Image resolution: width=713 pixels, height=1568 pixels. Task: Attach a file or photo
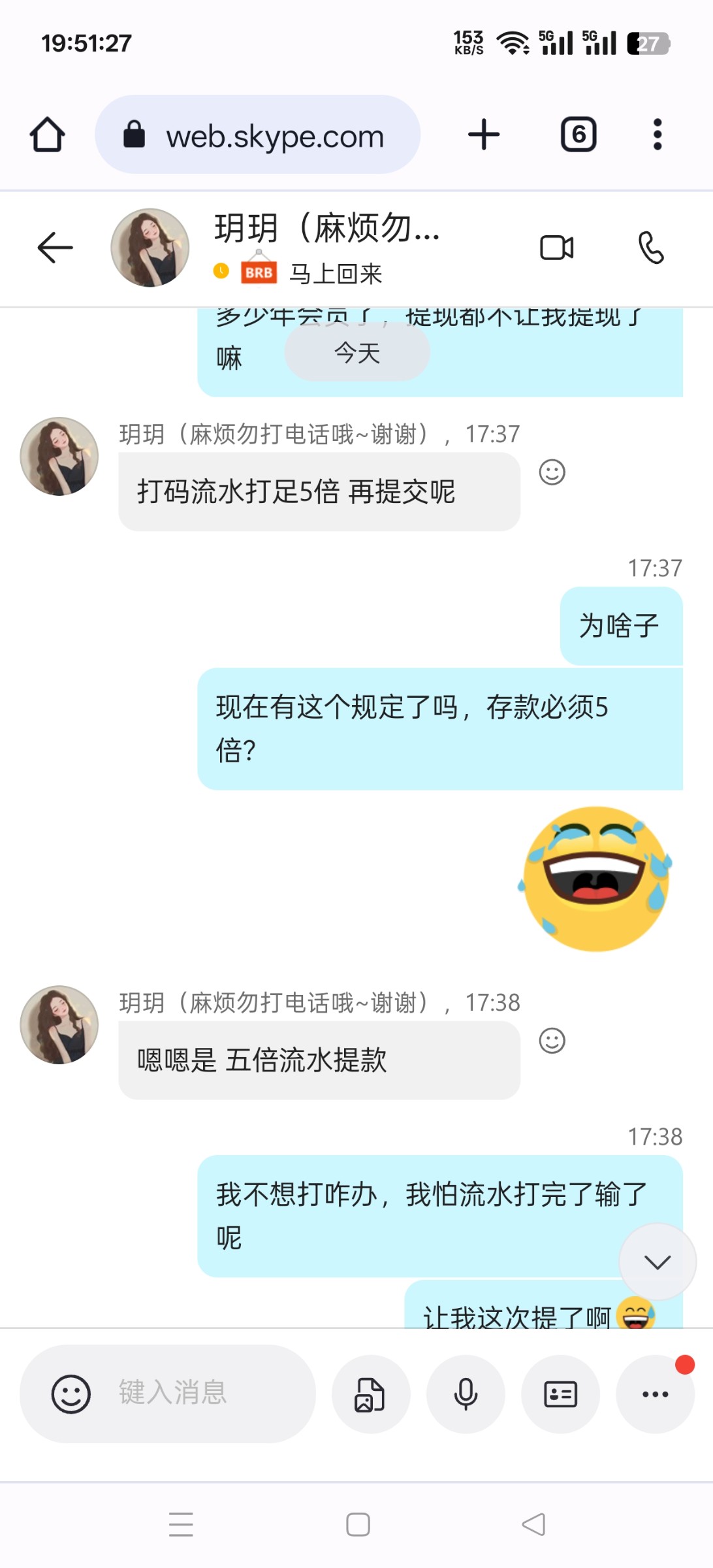370,1394
